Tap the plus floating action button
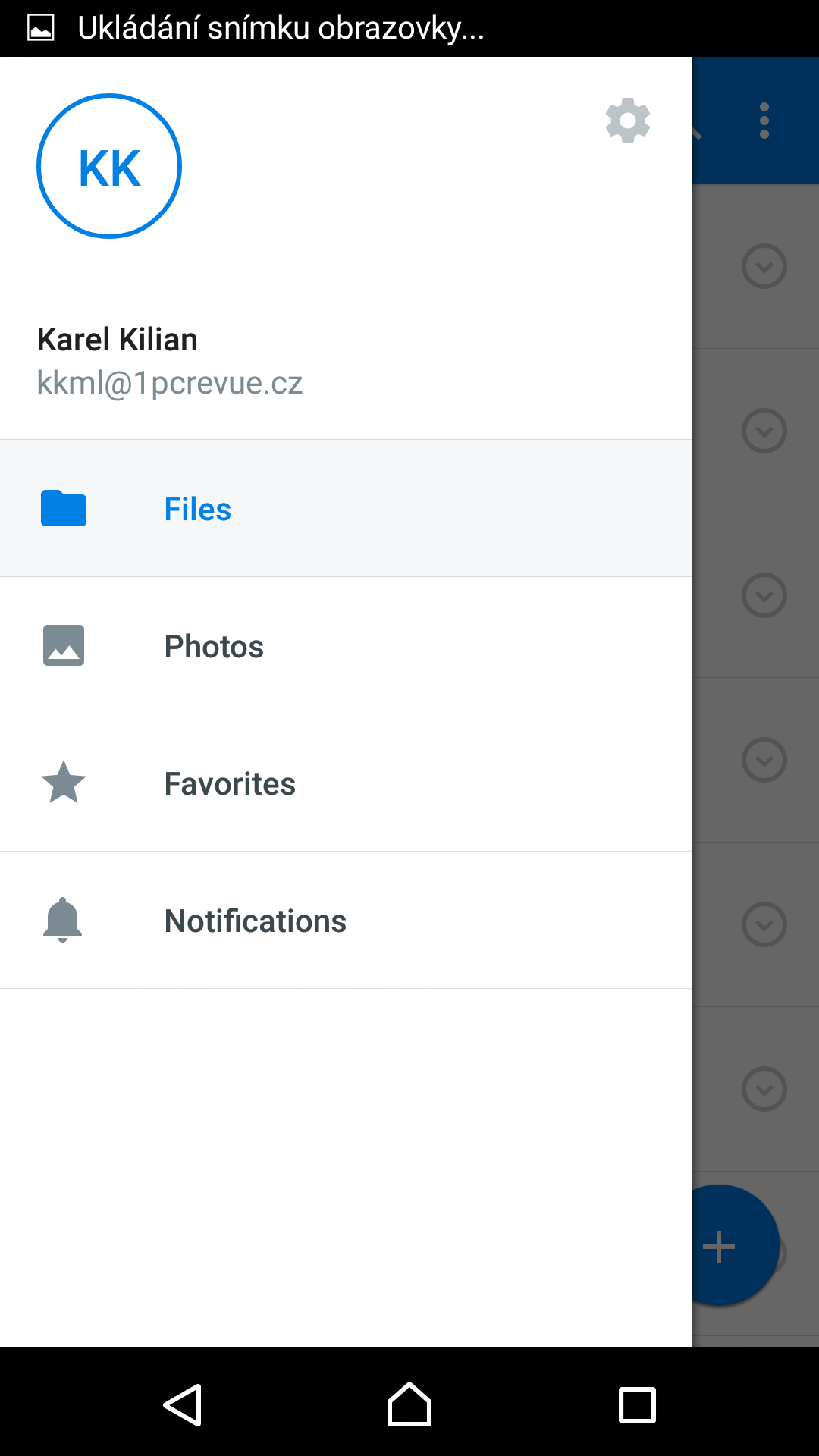This screenshot has height=1456, width=819. click(x=719, y=1245)
